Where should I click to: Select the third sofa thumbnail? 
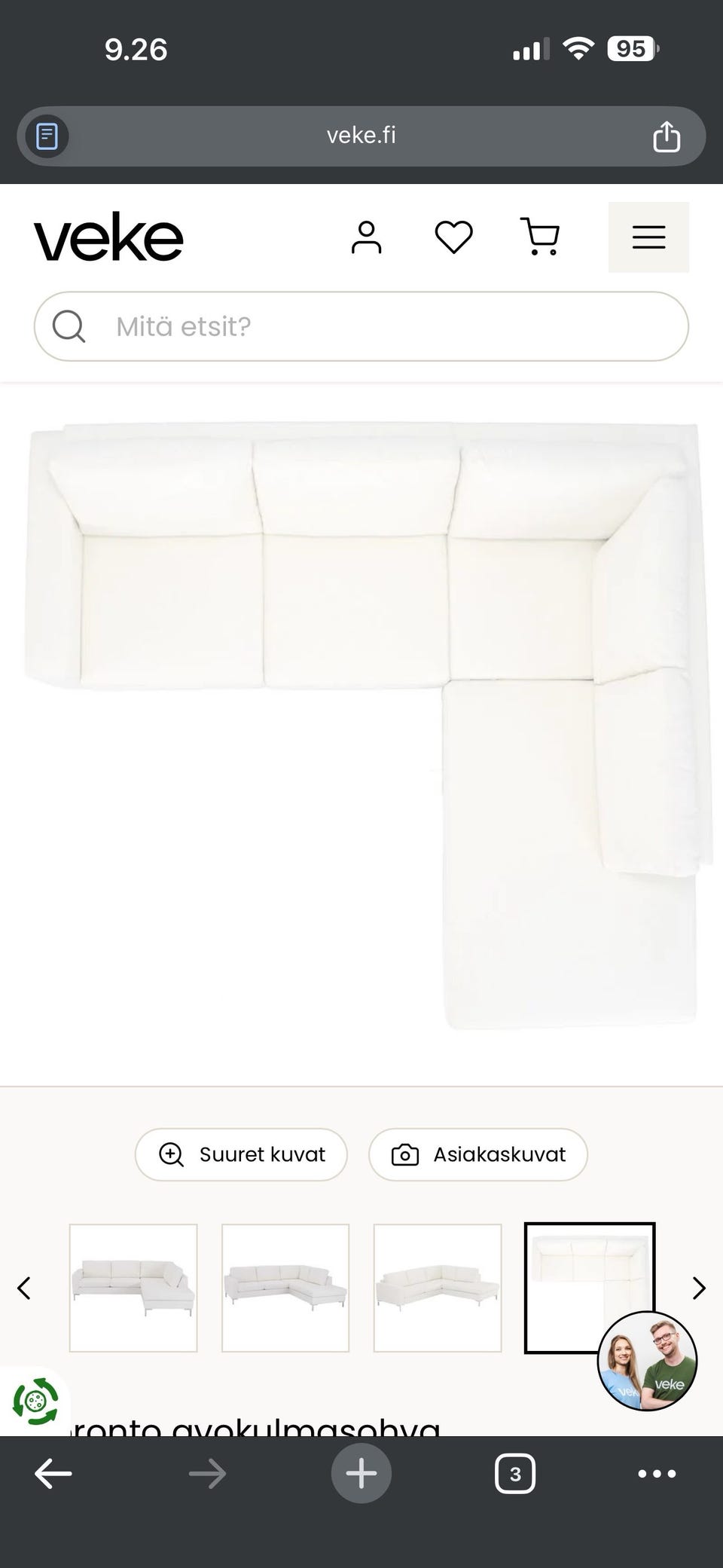[438, 1288]
